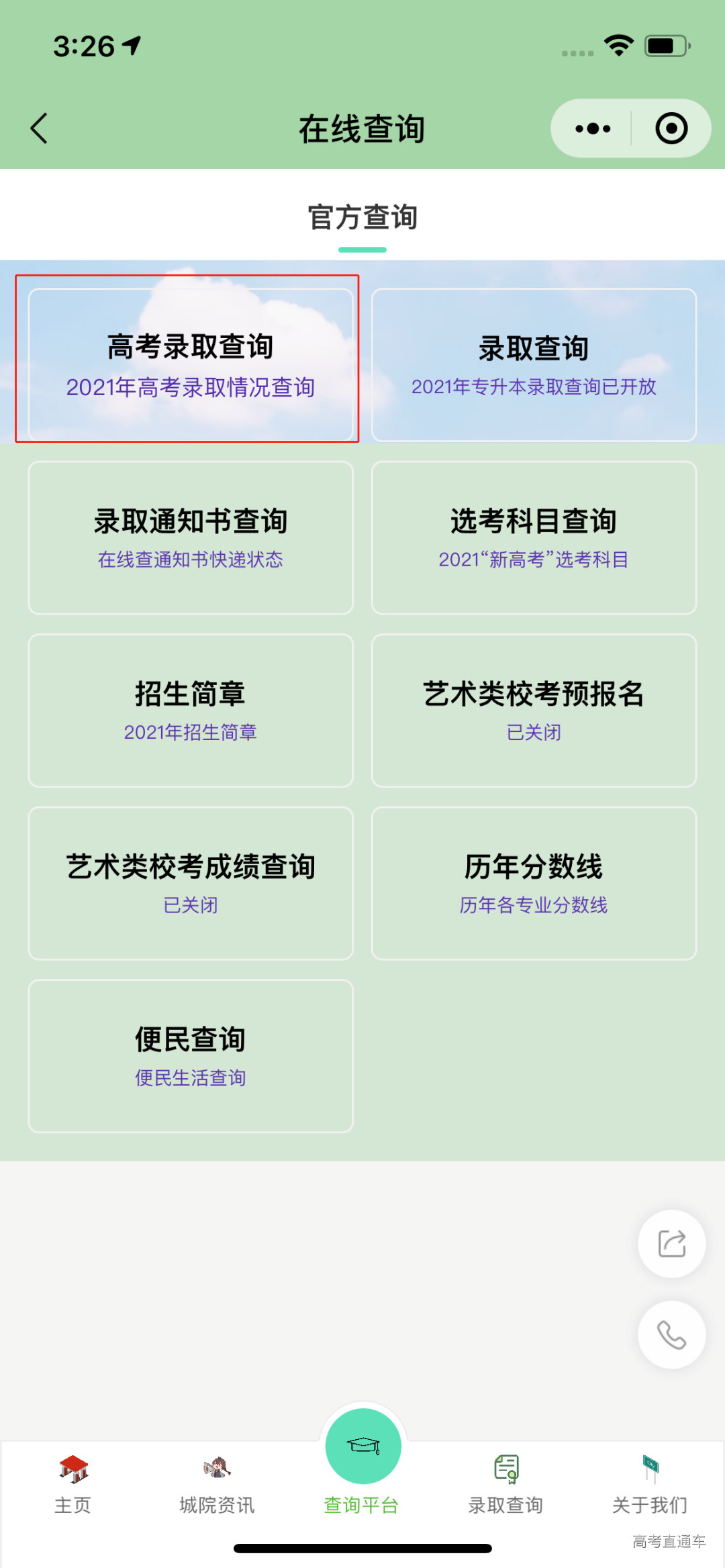725x1568 pixels.
Task: Open 录取通知书查询 card
Action: 190,537
